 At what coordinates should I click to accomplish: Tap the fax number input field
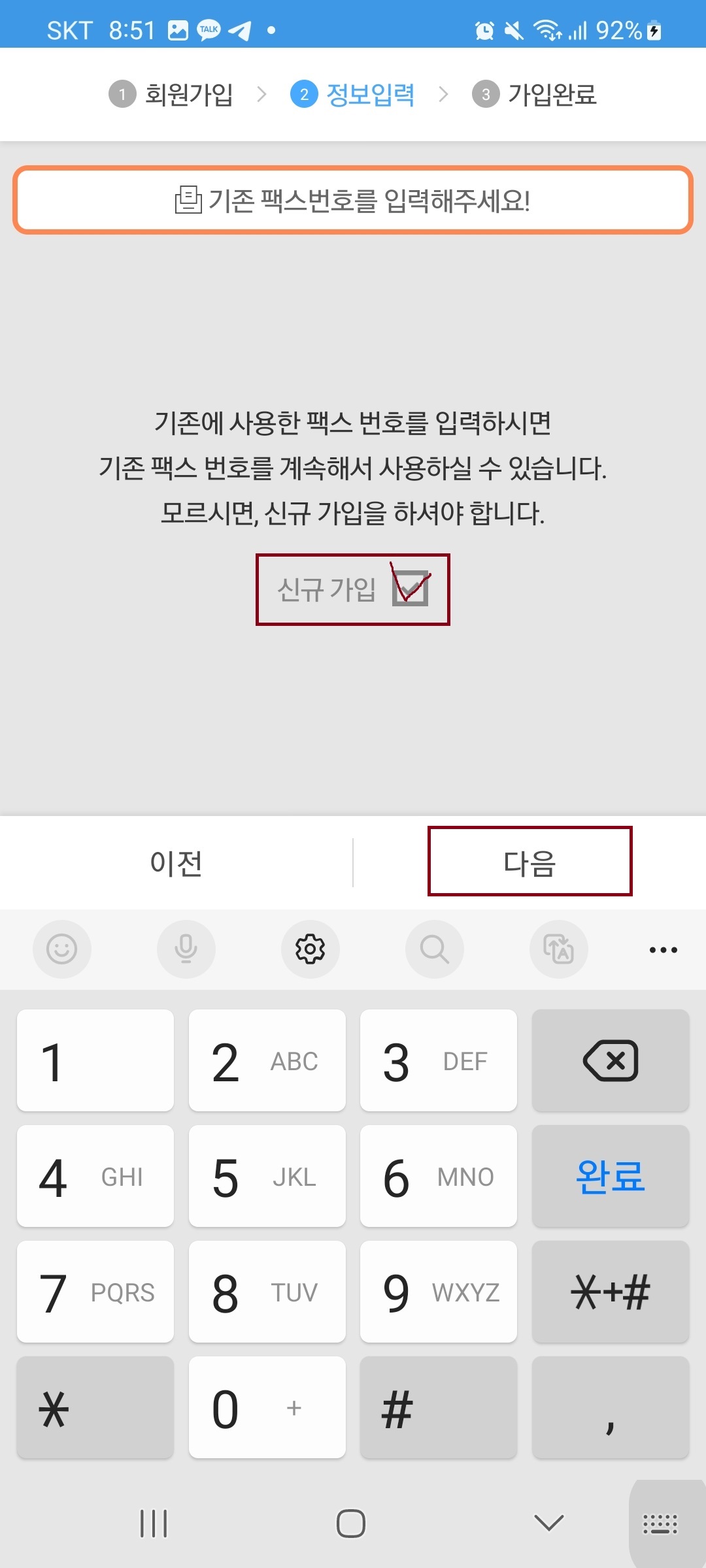(353, 201)
